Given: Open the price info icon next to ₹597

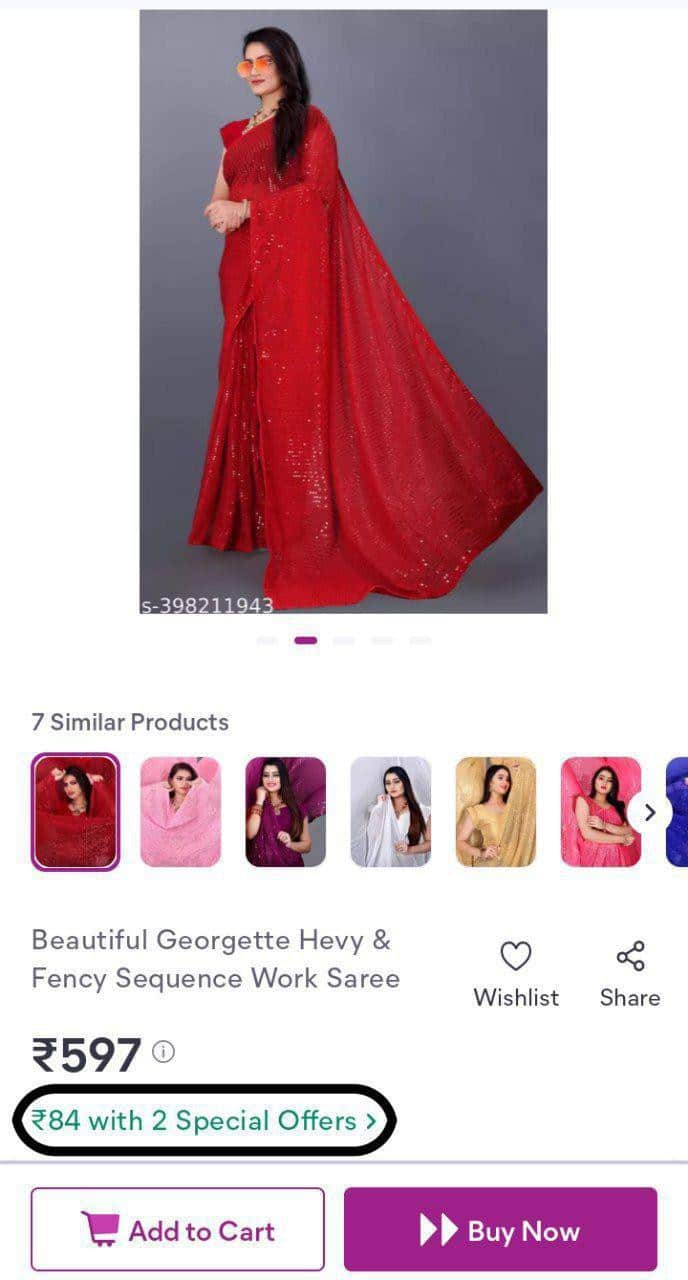Looking at the screenshot, I should coord(164,1052).
